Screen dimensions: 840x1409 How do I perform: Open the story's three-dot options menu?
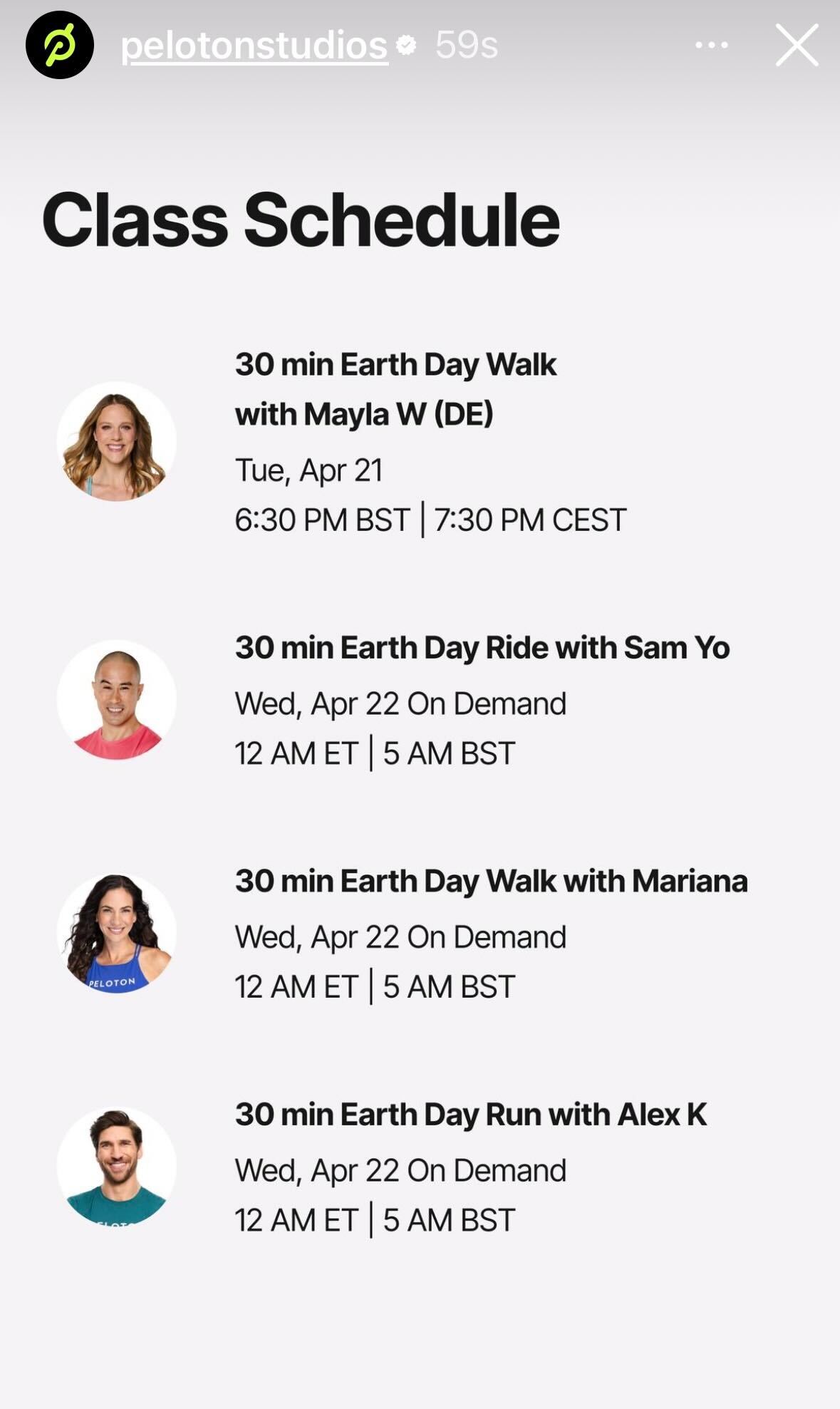[711, 46]
